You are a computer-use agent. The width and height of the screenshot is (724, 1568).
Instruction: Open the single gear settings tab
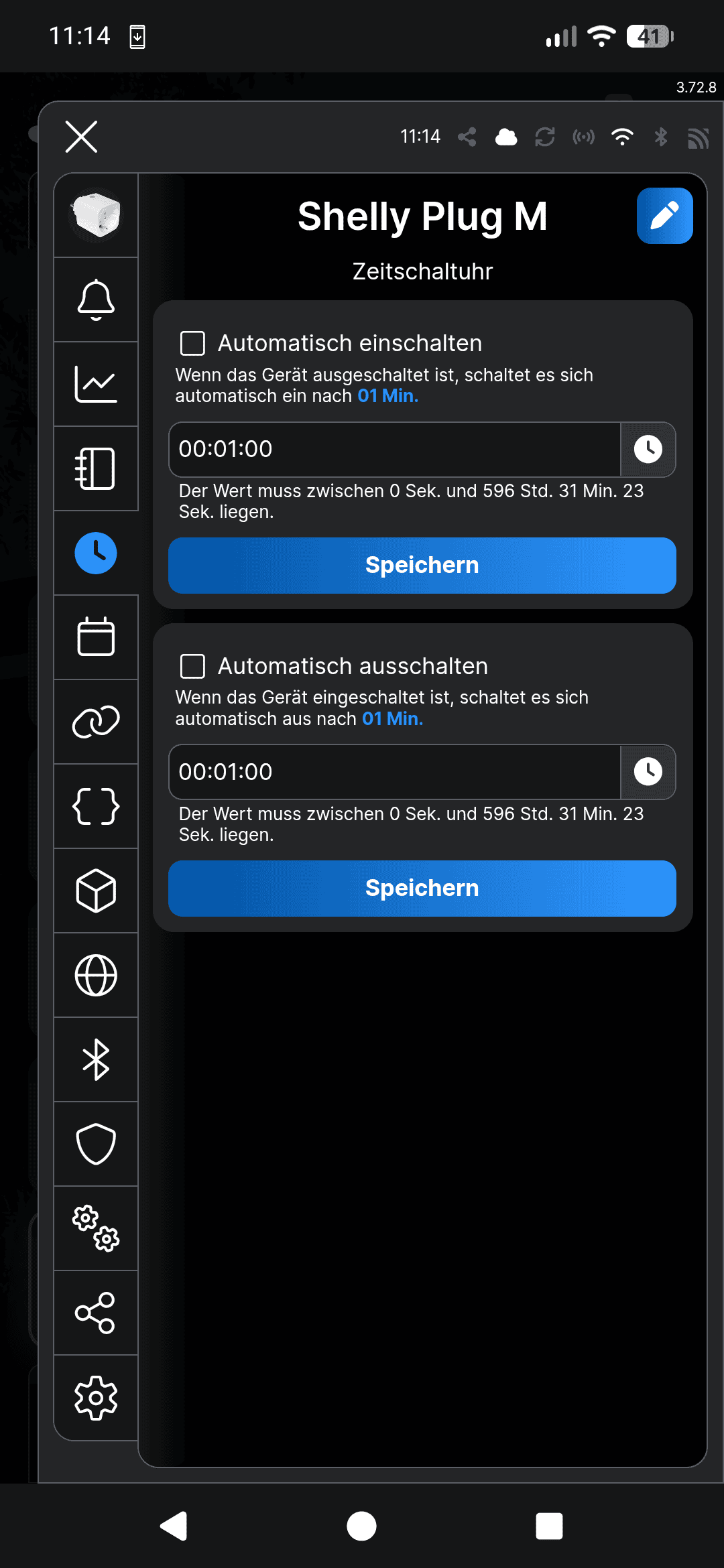96,1398
